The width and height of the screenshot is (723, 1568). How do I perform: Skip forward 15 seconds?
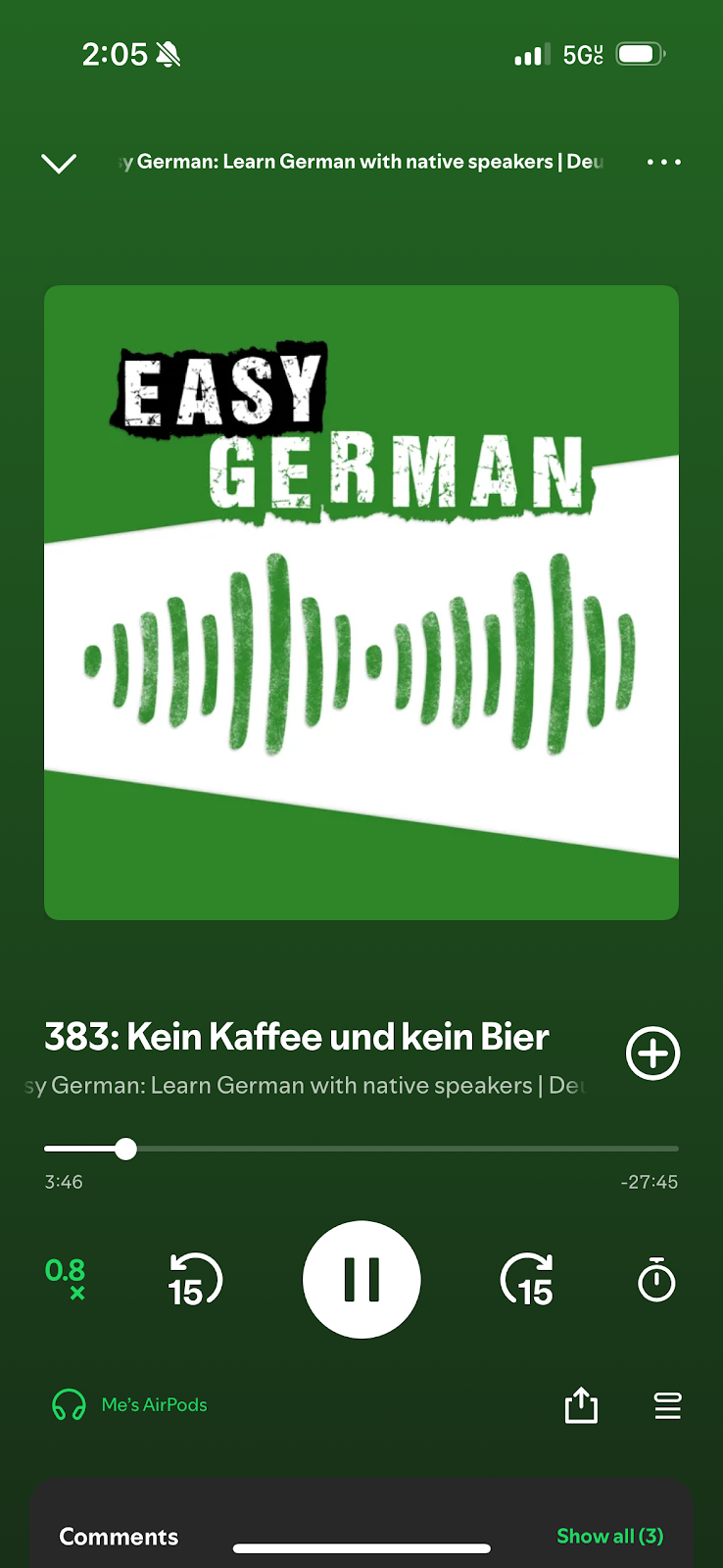point(527,1280)
